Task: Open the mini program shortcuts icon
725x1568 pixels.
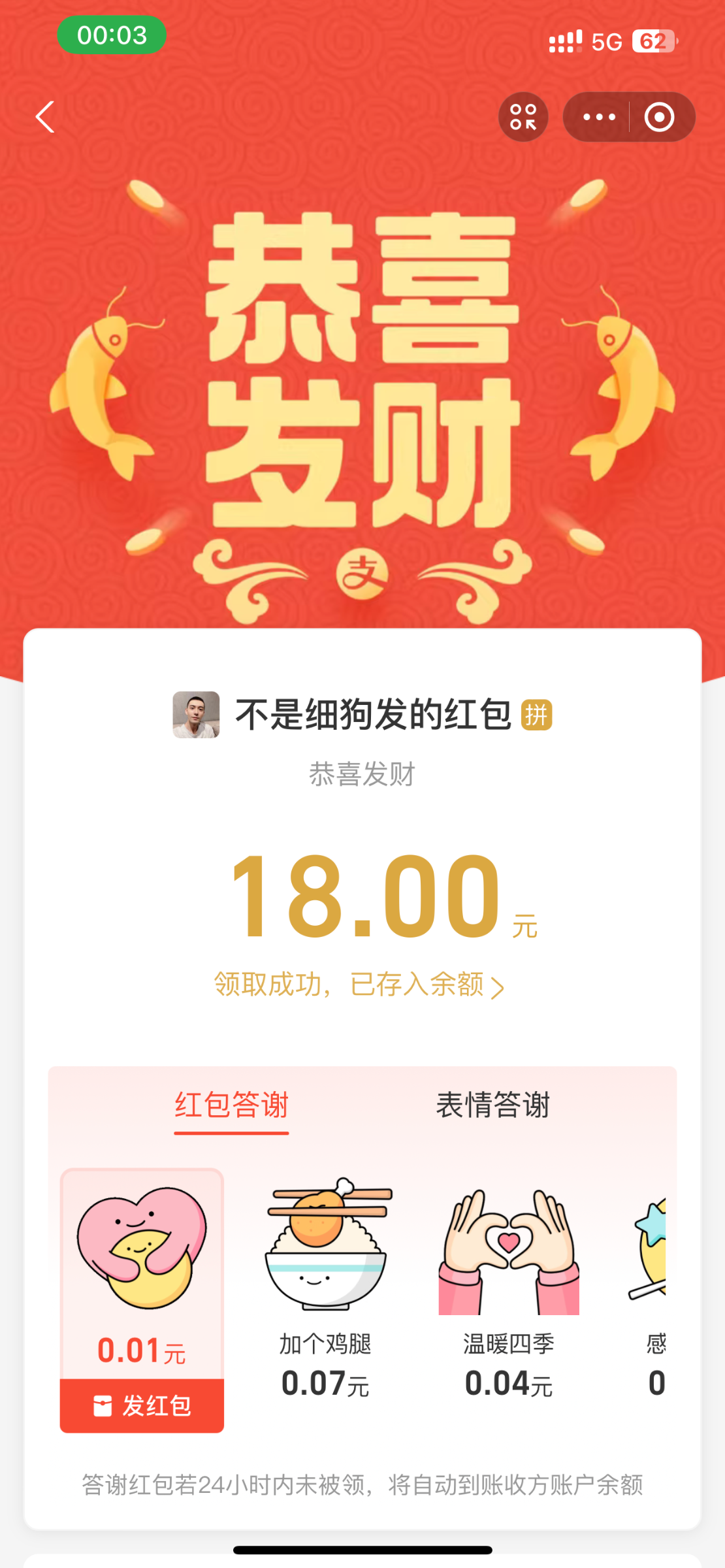Action: tap(523, 118)
